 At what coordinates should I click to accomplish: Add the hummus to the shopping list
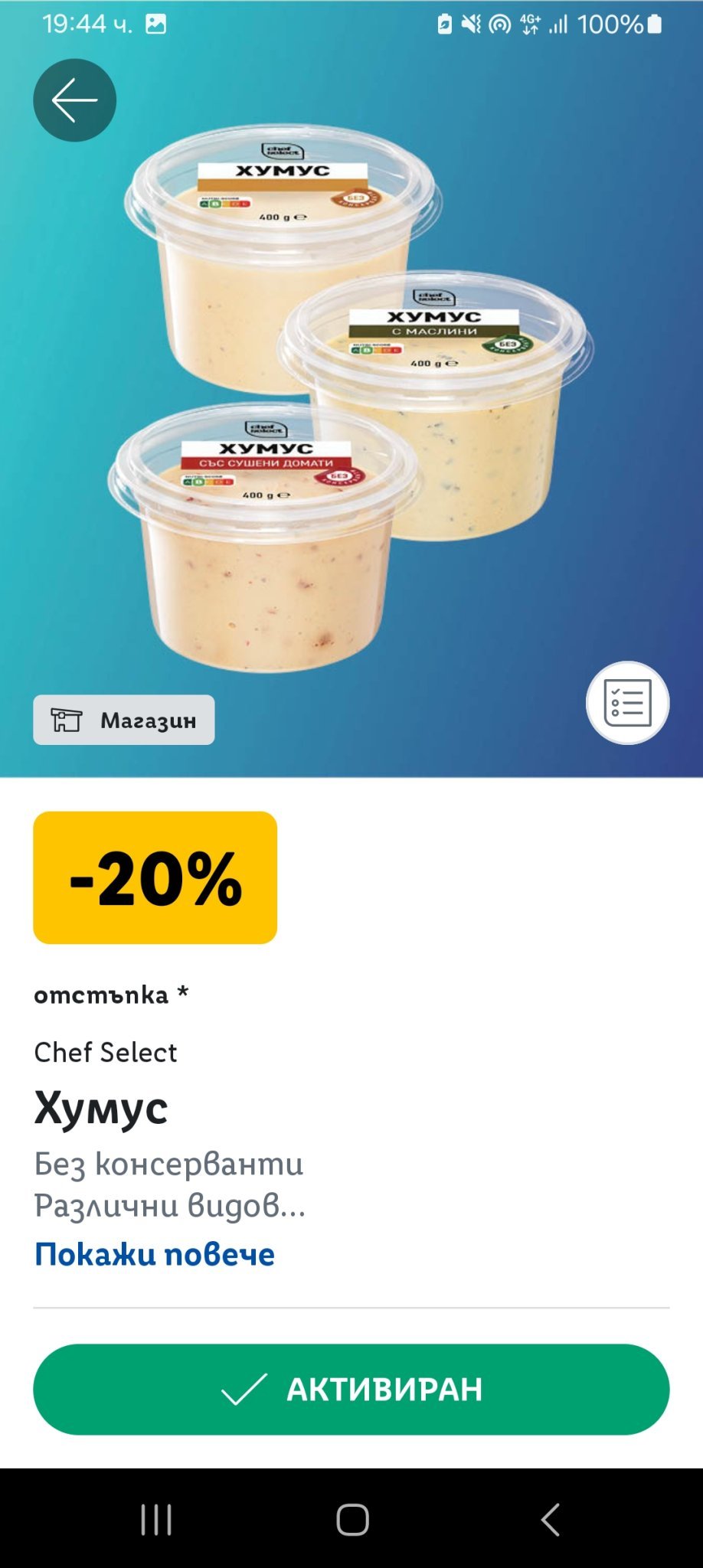627,702
